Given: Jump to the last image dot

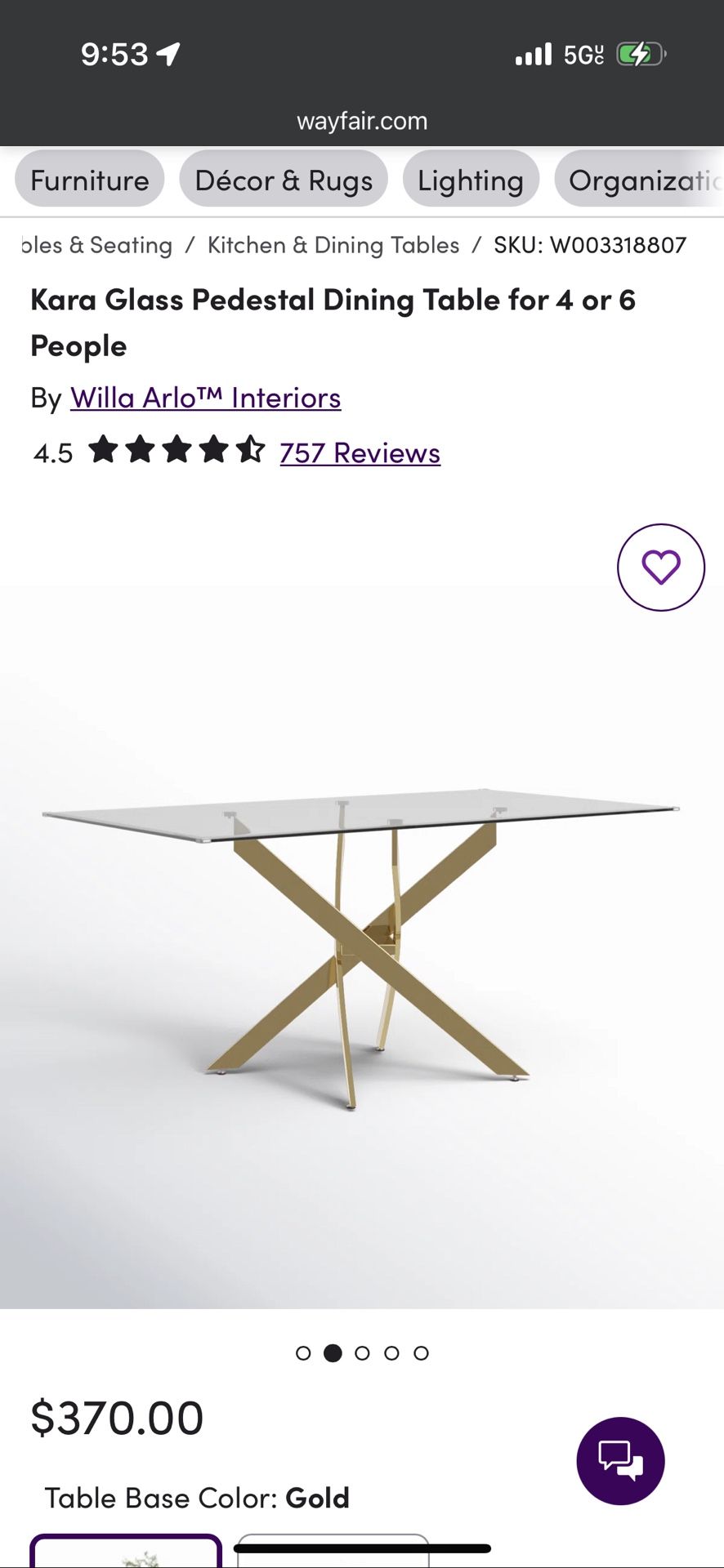Looking at the screenshot, I should (x=421, y=1353).
